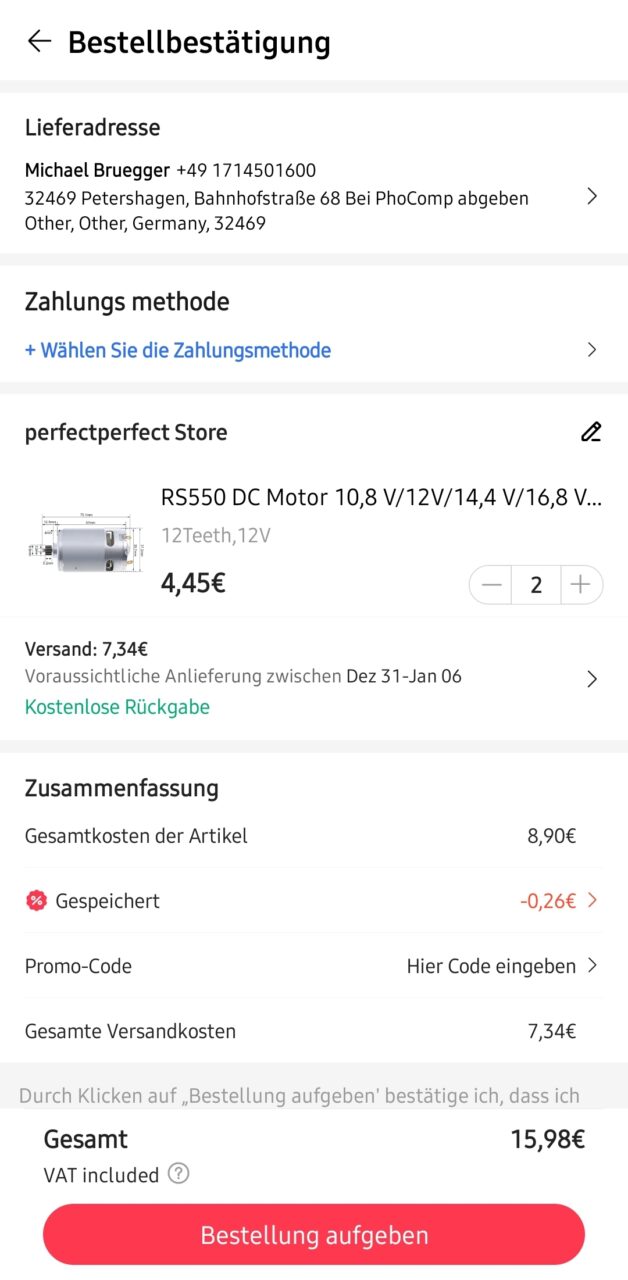Enter a Promo-Code
Image resolution: width=628 pixels, height=1280 pixels.
(500, 966)
